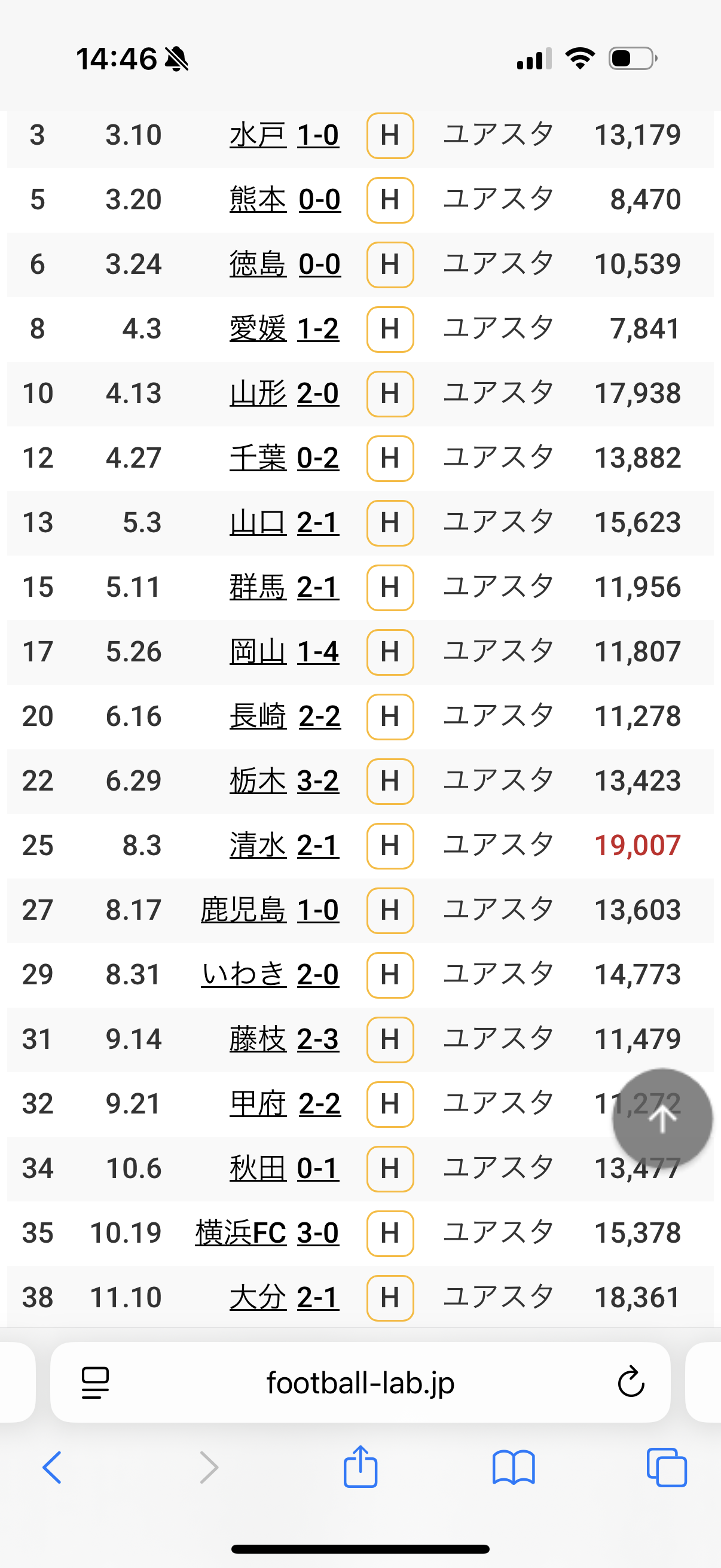View the 0-2 match report against 千葉
The height and width of the screenshot is (1568, 721).
click(318, 457)
